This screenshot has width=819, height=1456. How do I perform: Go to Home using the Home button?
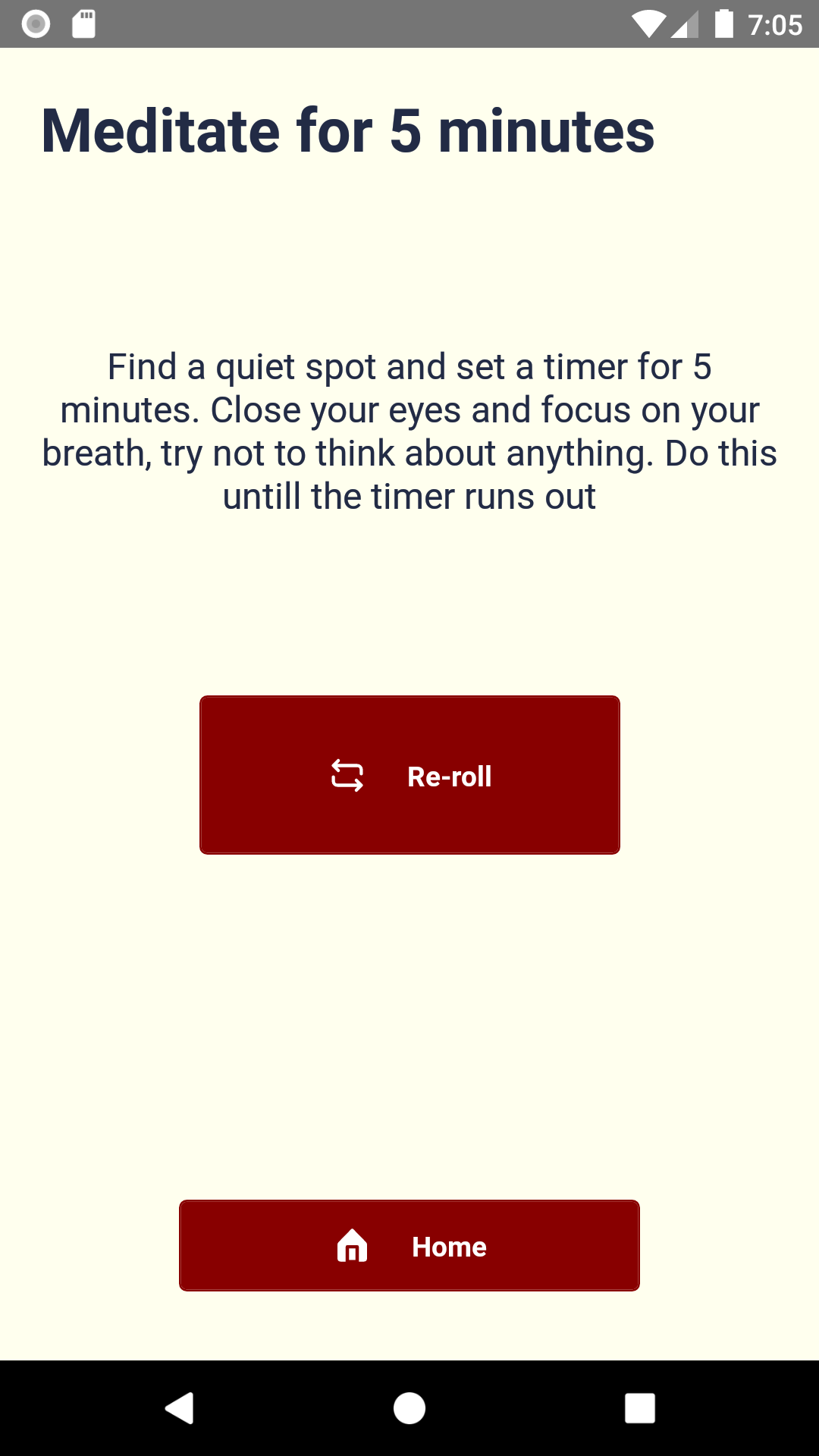coord(409,1245)
